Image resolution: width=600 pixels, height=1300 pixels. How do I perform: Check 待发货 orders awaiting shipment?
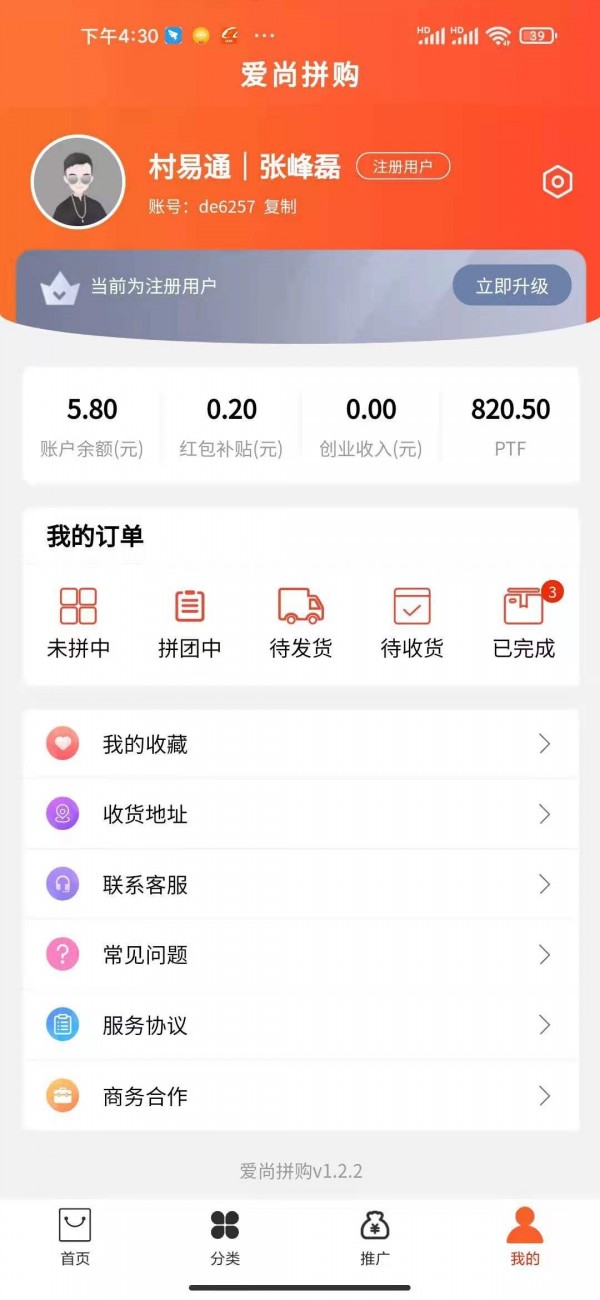click(301, 623)
